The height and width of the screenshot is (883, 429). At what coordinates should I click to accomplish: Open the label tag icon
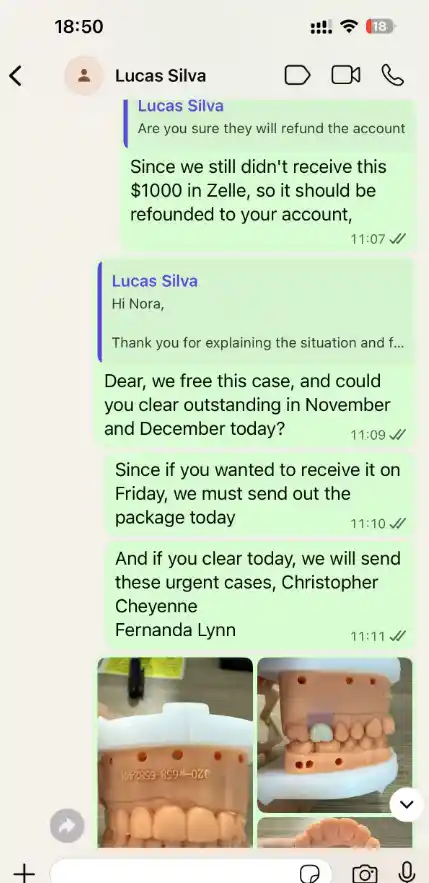[x=297, y=75]
